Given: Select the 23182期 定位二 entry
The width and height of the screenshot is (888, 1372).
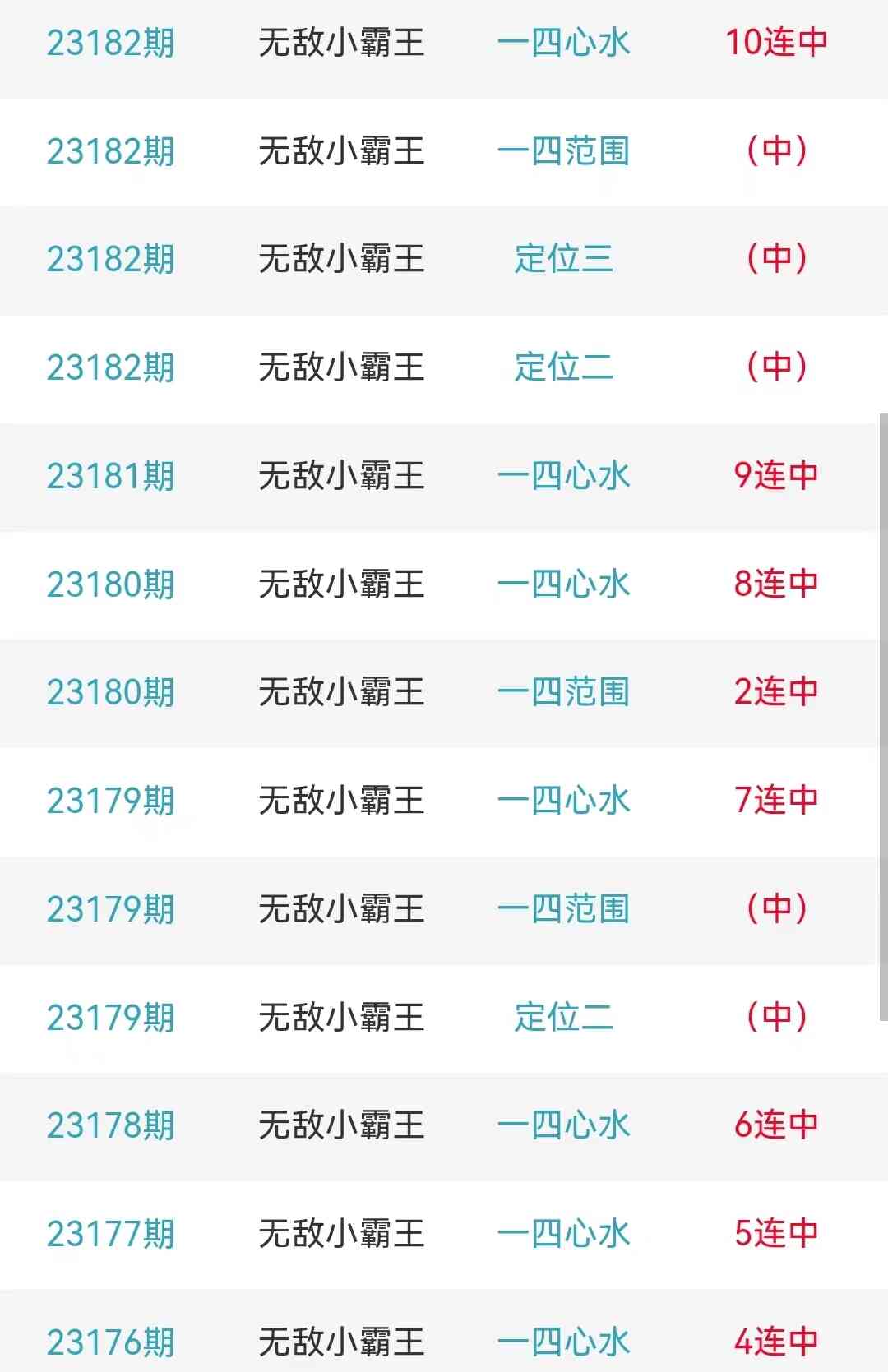Looking at the screenshot, I should [563, 367].
